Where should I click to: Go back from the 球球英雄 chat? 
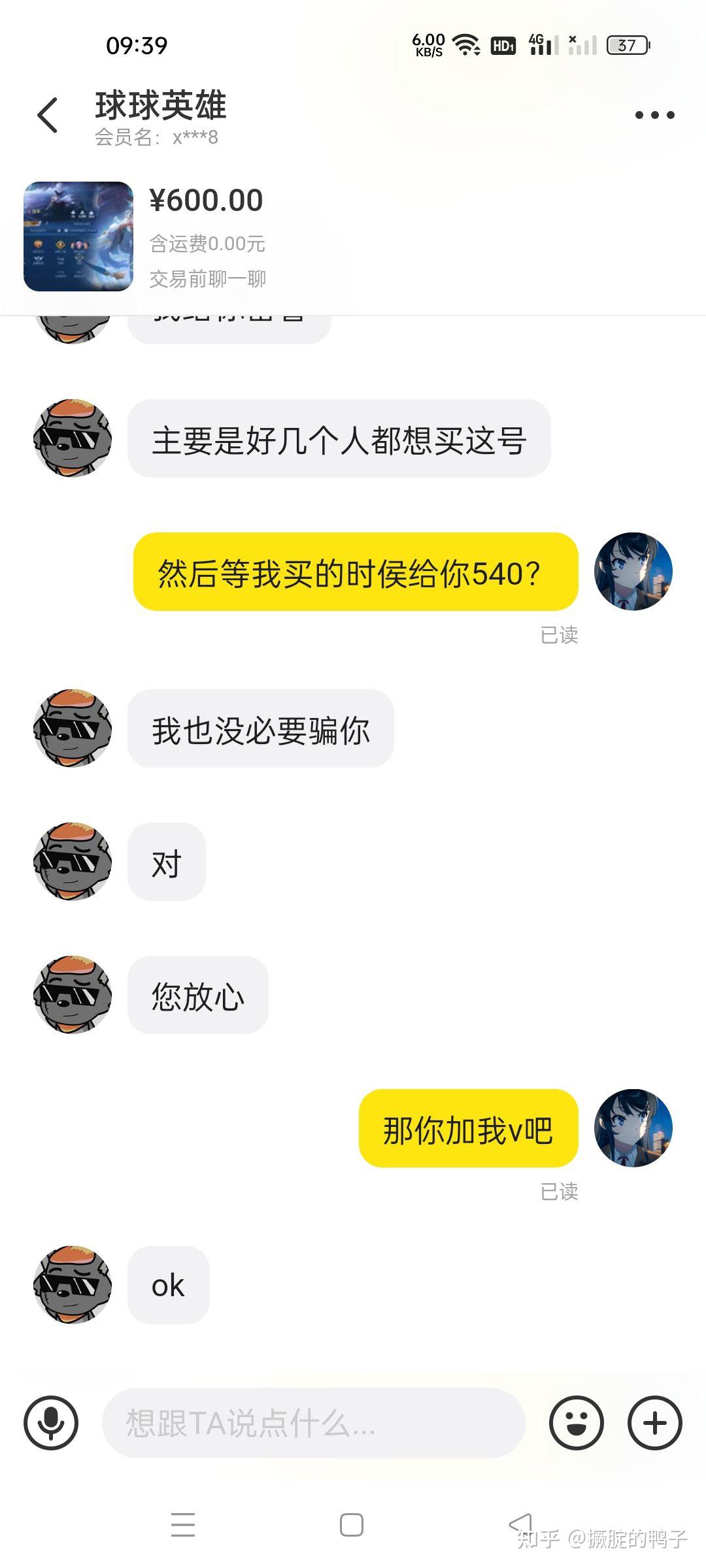(48, 116)
